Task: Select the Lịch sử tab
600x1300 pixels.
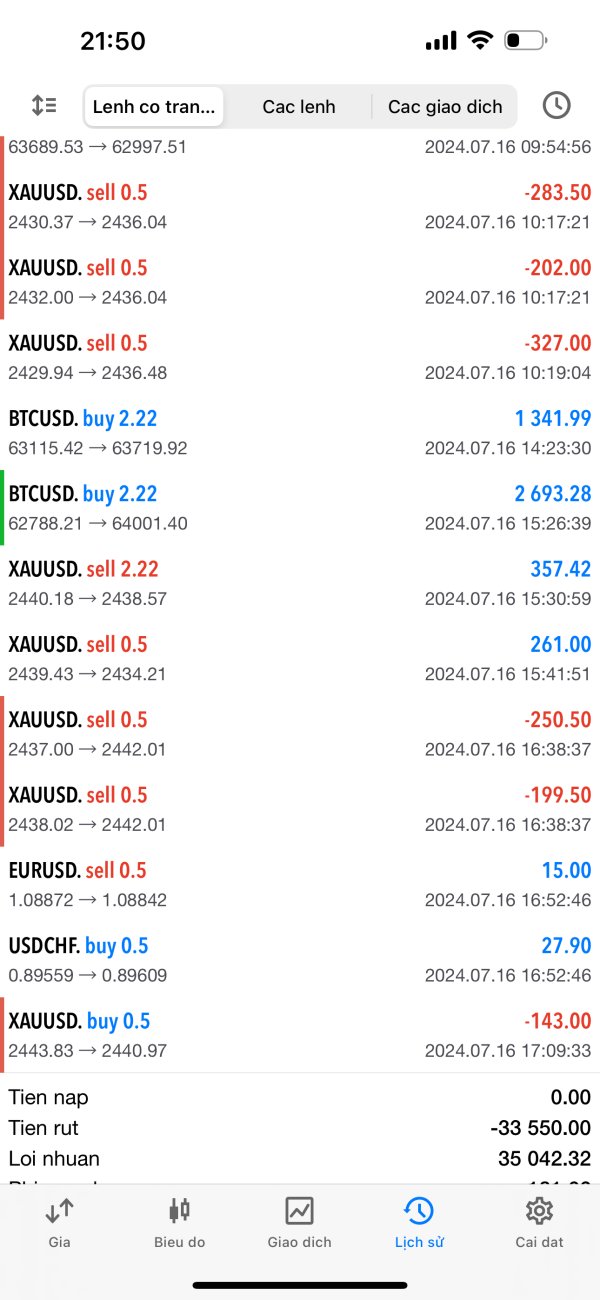Action: [x=419, y=1222]
